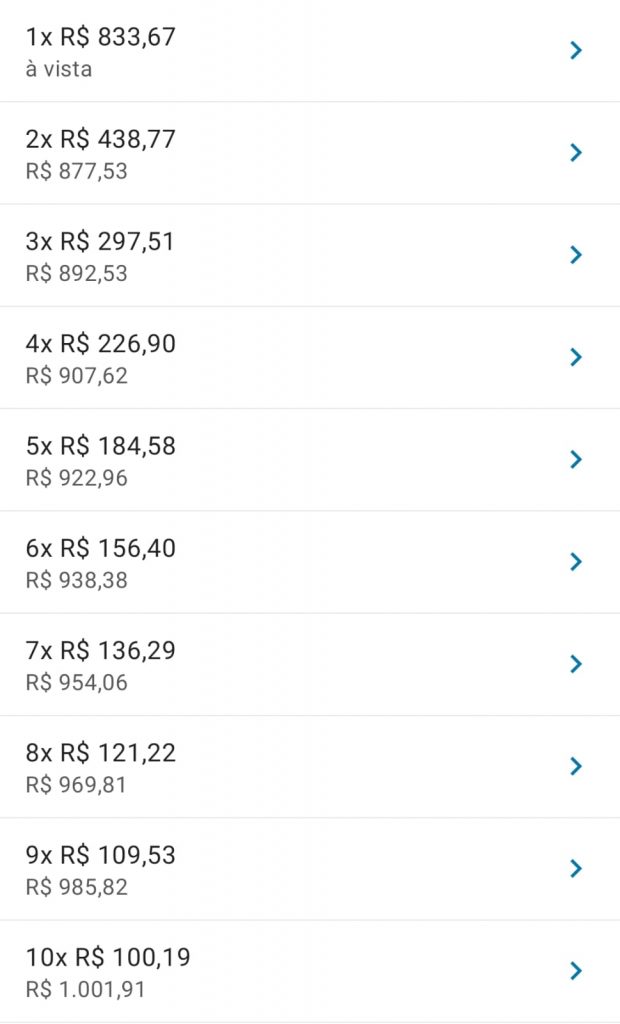The image size is (620, 1024).
Task: Choose the 10x R$ 100,19 installment option
Action: pos(310,971)
